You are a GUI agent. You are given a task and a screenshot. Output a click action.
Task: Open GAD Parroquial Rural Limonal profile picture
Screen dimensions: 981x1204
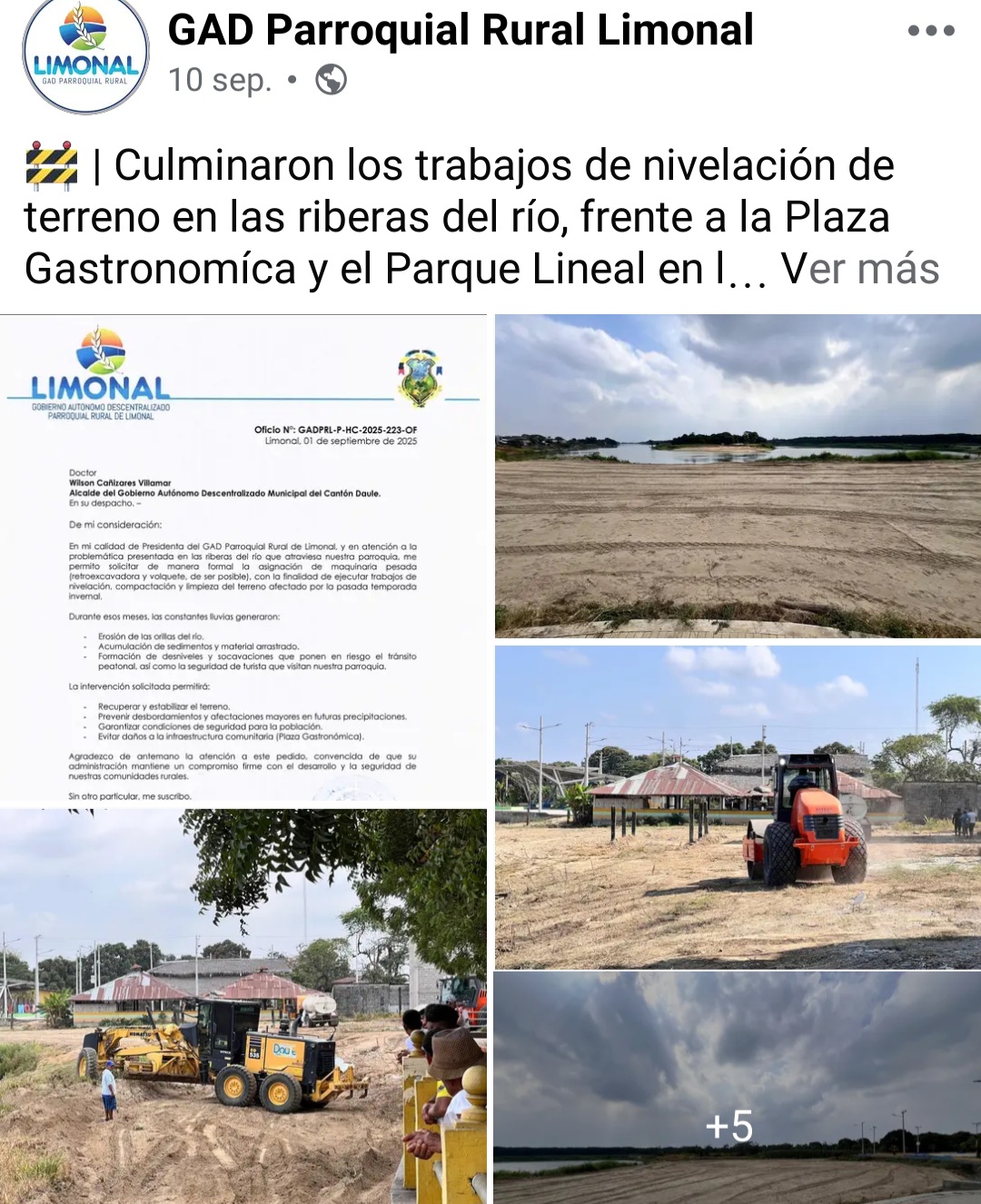(x=85, y=56)
